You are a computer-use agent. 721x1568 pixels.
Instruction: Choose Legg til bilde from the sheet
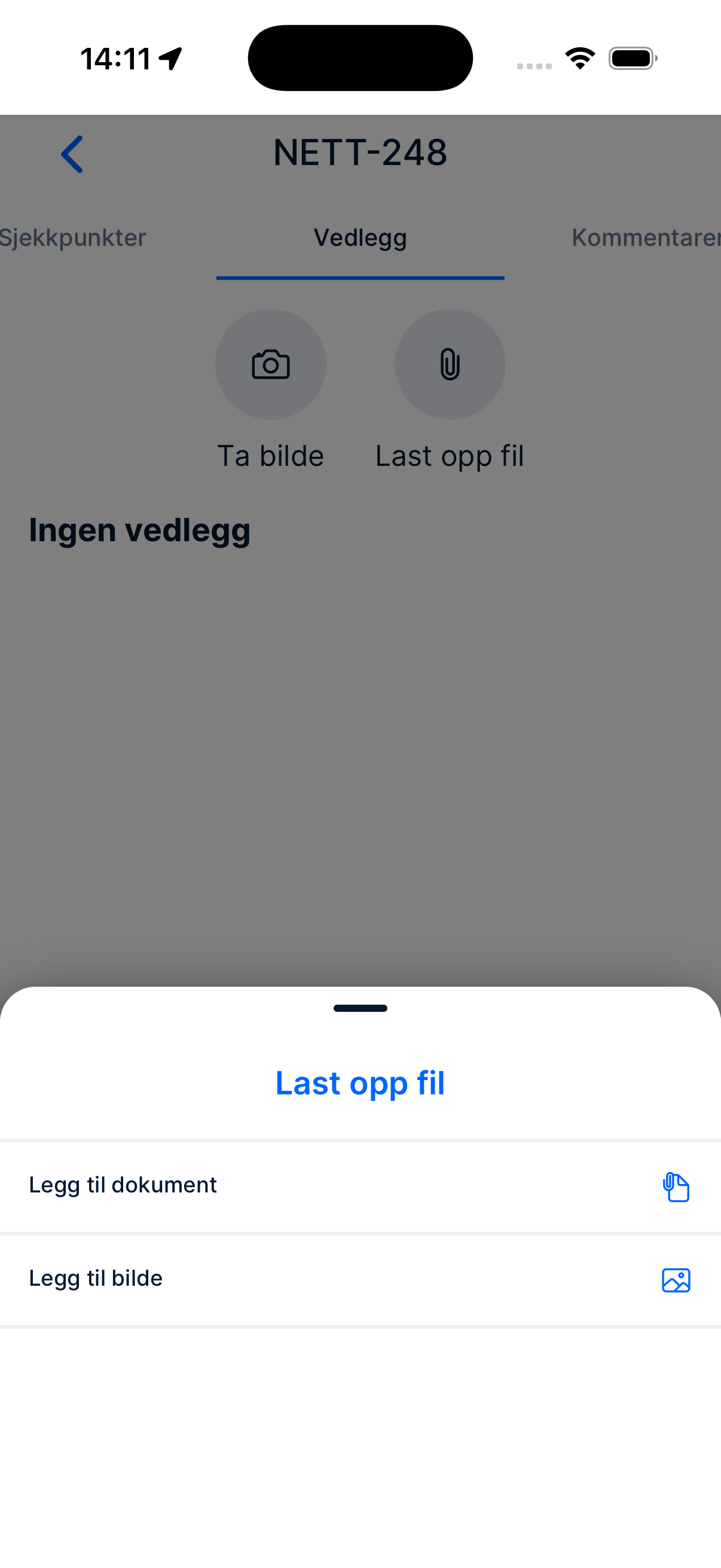(96, 1279)
